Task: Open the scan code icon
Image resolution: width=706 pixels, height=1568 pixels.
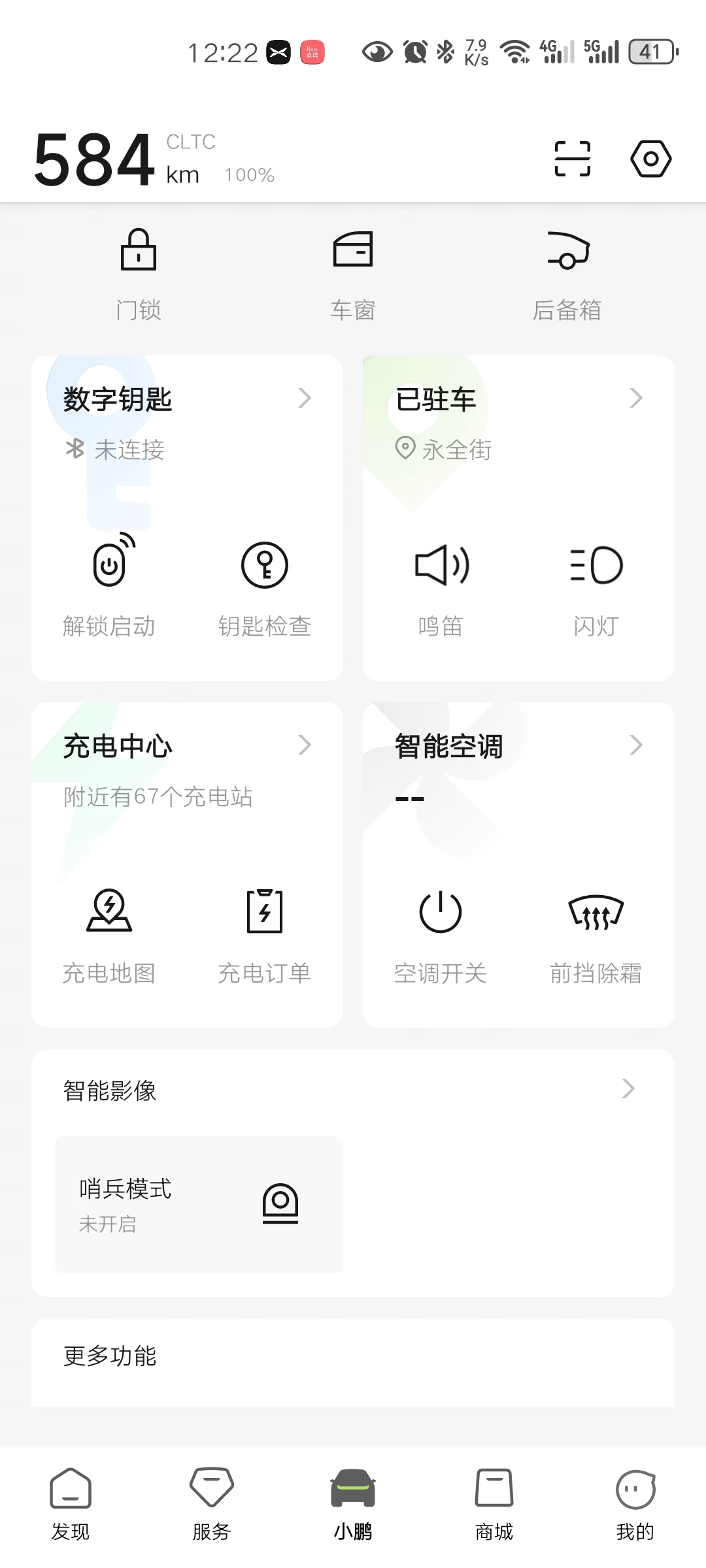Action: tap(572, 159)
